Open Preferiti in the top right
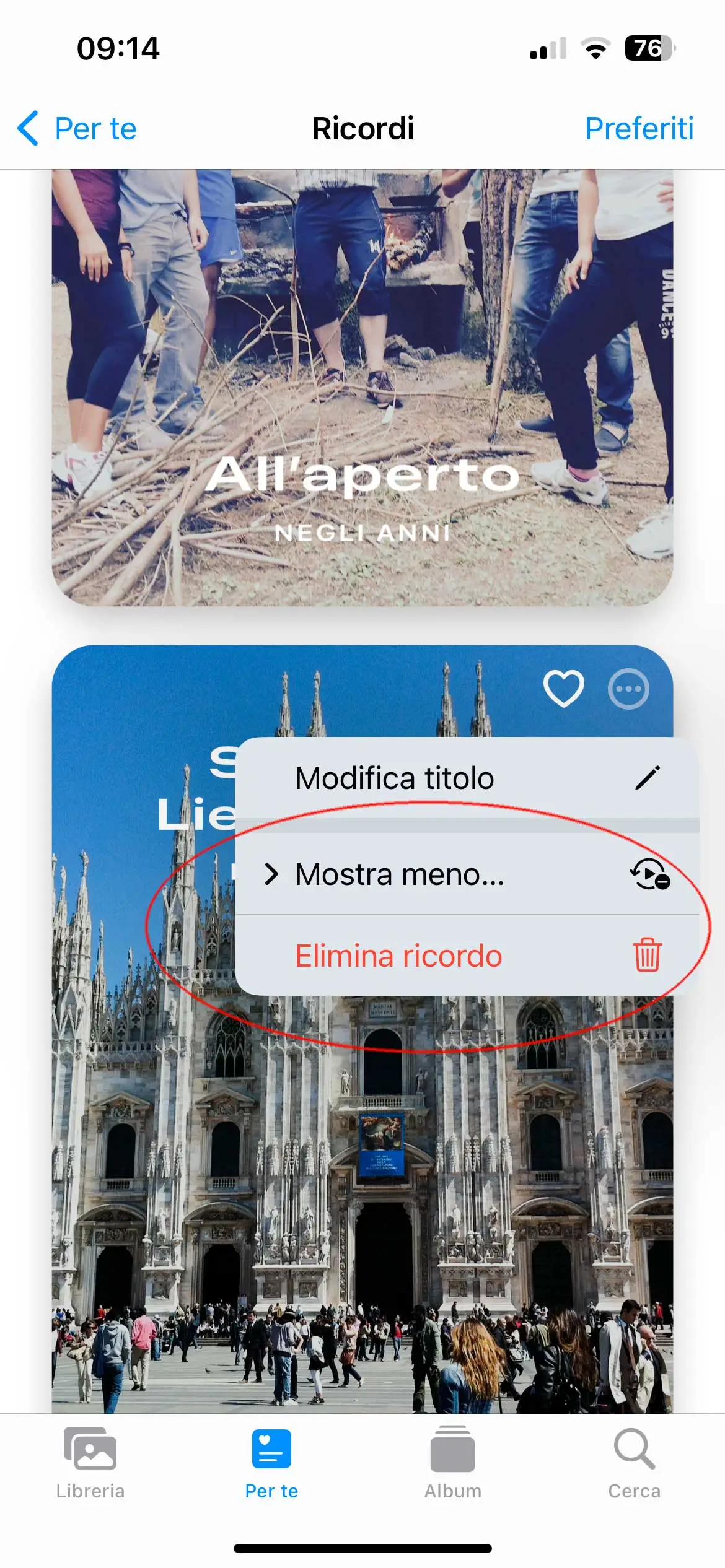This screenshot has height=1568, width=725. (x=639, y=128)
